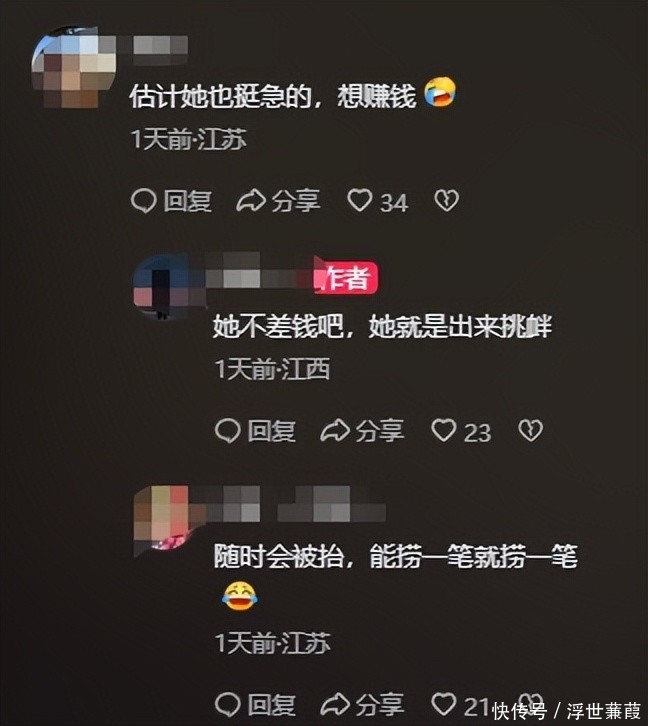
Task: Open the avatar of the 随时会被抬 commenter
Action: point(166,519)
